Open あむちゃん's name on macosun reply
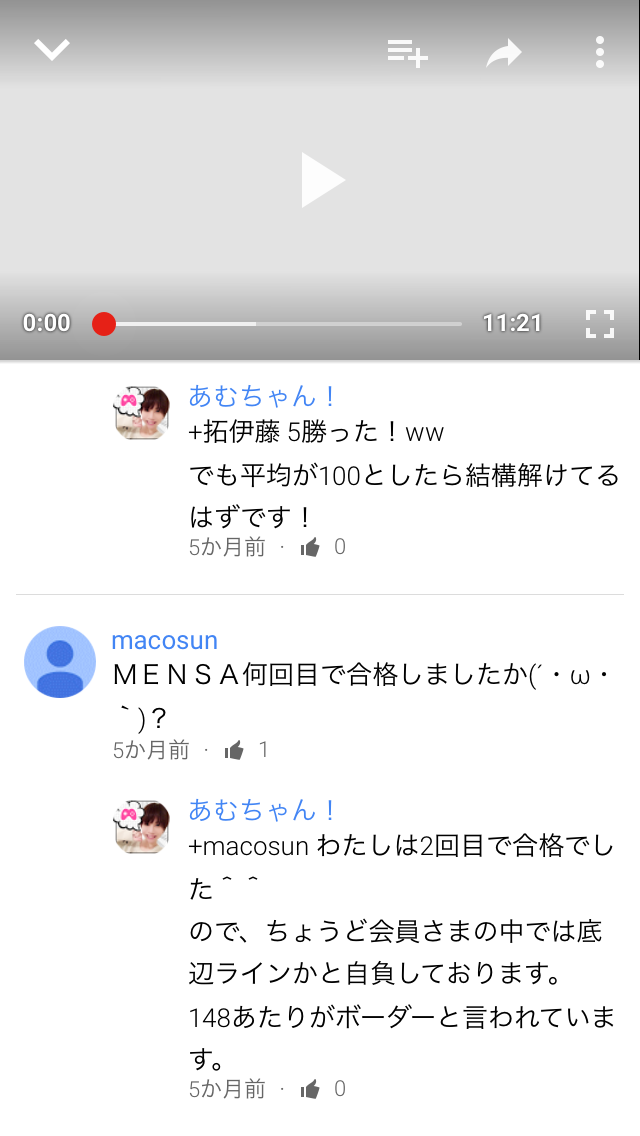Viewport: 640px width, 1136px height. 262,809
